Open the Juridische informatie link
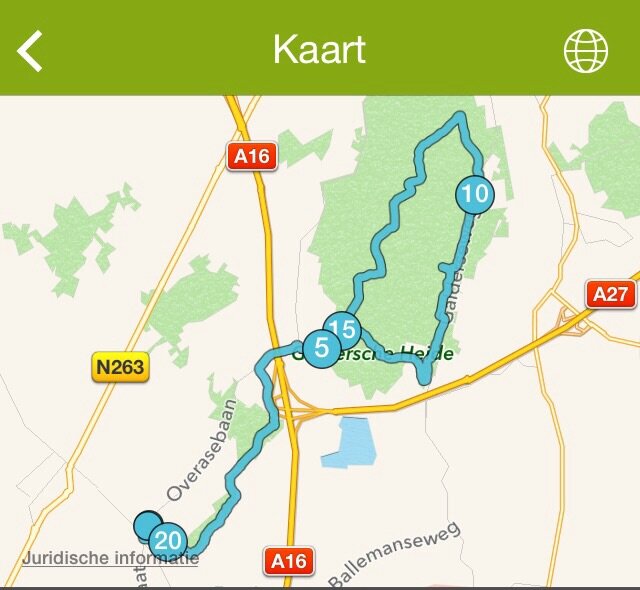The width and height of the screenshot is (640, 590). tap(110, 558)
